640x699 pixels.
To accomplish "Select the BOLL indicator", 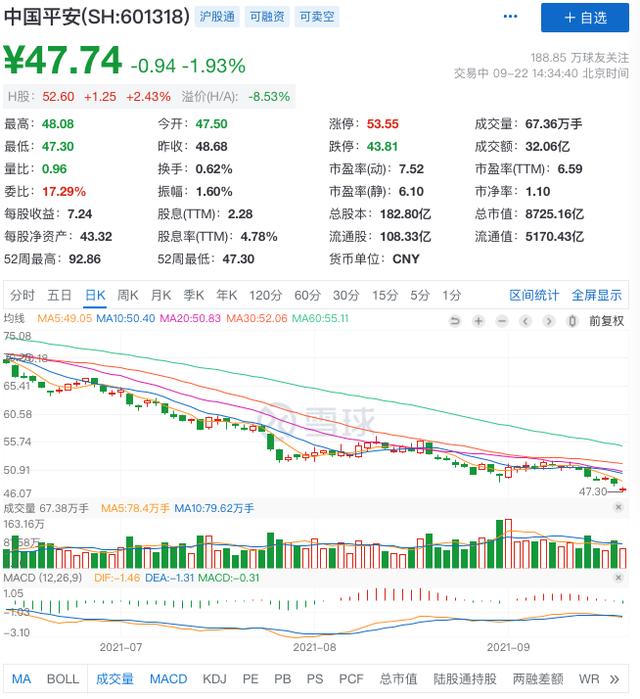I will 62,679.
